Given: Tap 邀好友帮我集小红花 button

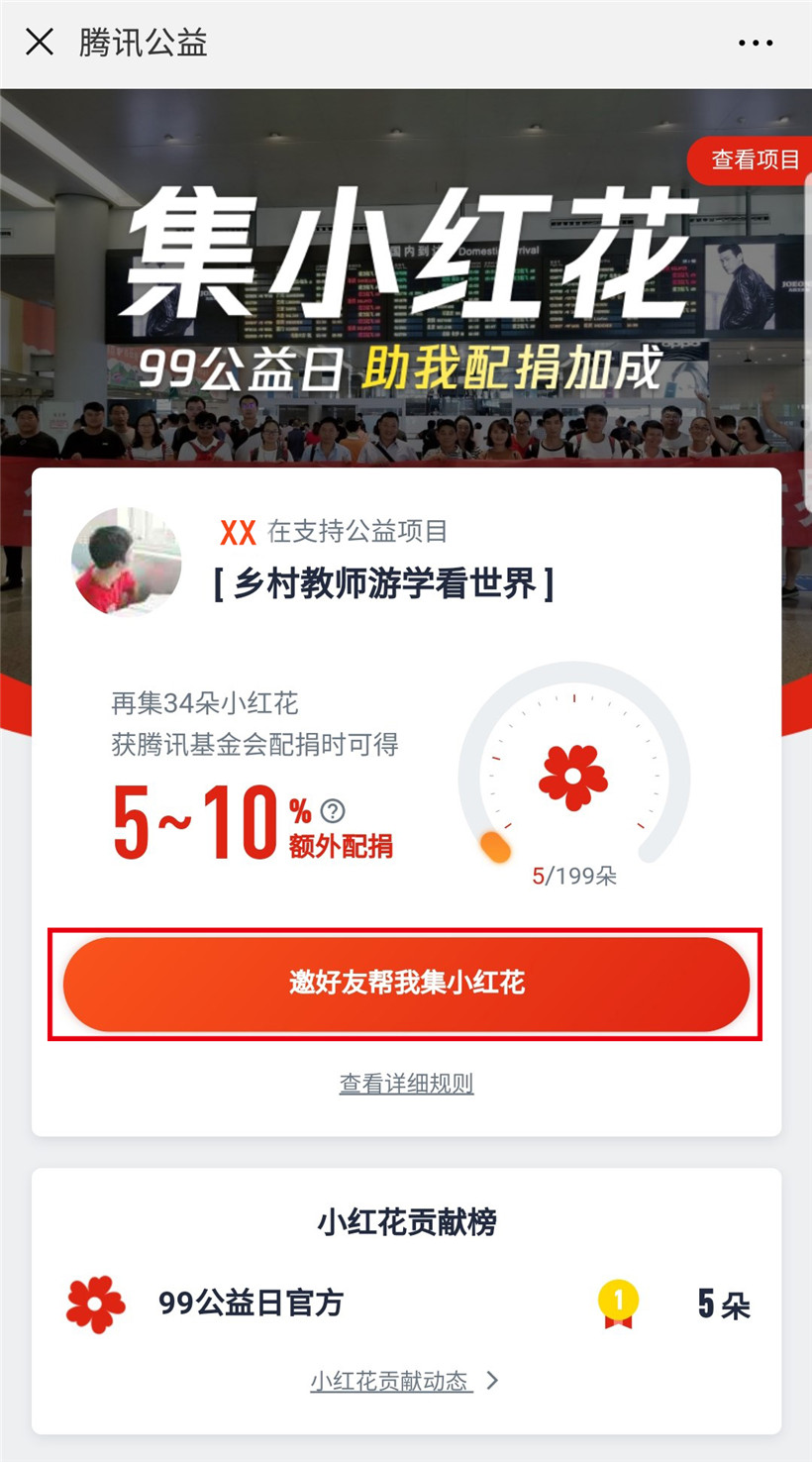Looking at the screenshot, I should coord(406,984).
